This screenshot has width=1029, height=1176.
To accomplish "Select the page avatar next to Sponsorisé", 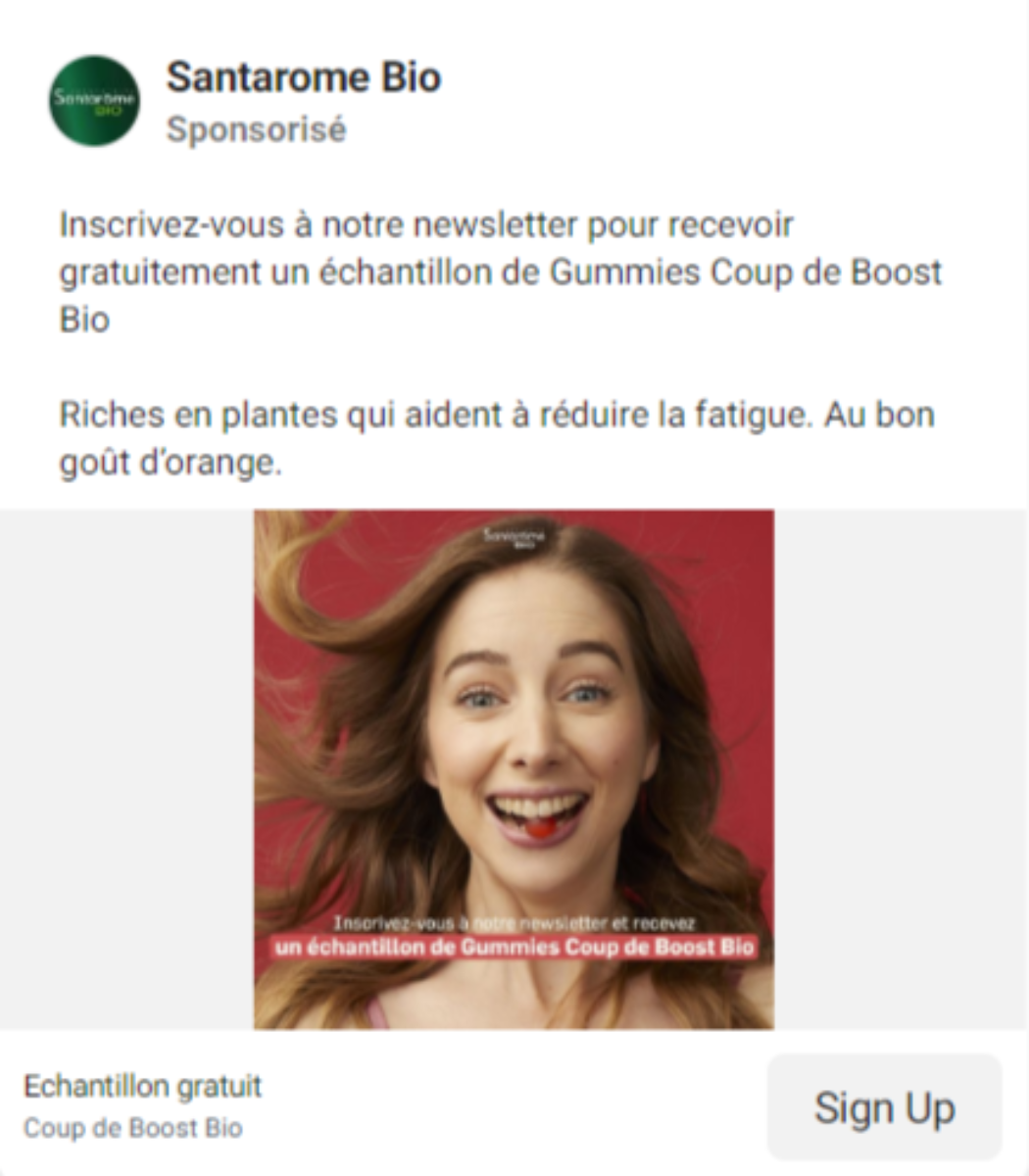I will 93,98.
